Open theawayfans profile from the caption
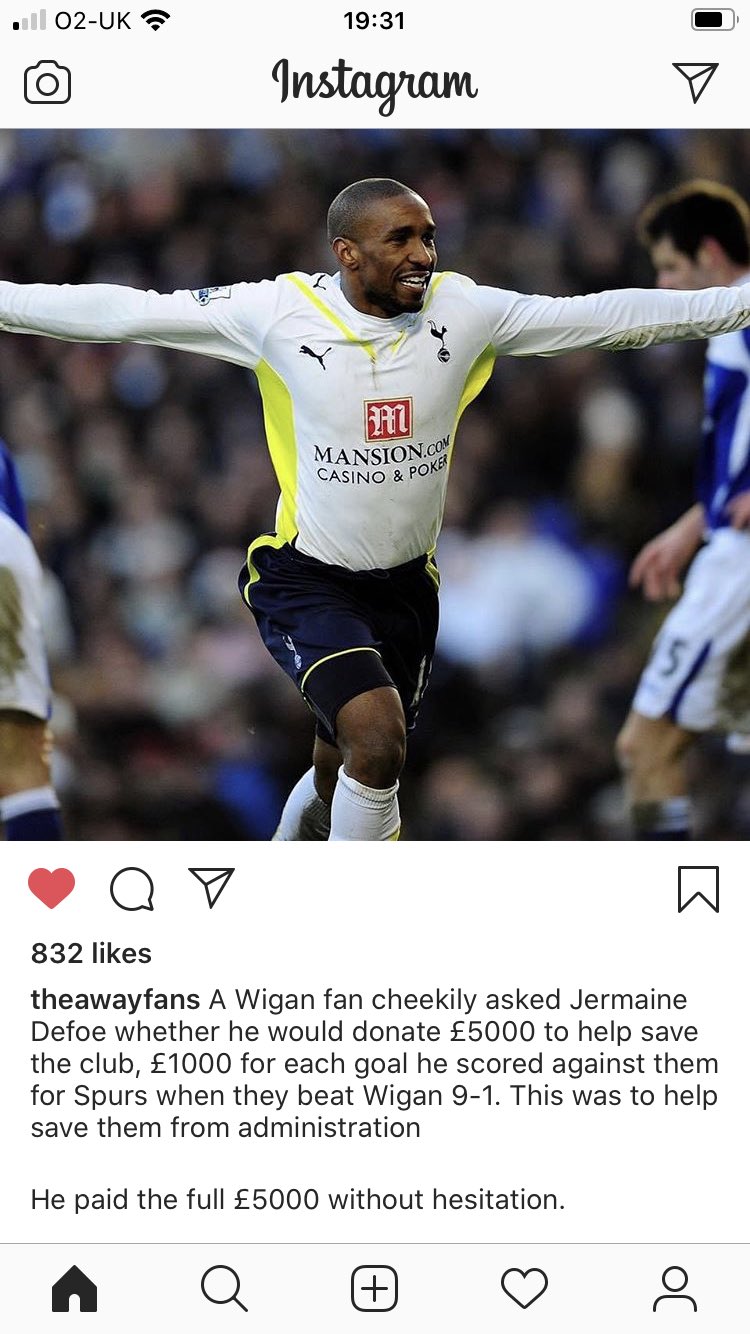The width and height of the screenshot is (750, 1334). coord(115,999)
